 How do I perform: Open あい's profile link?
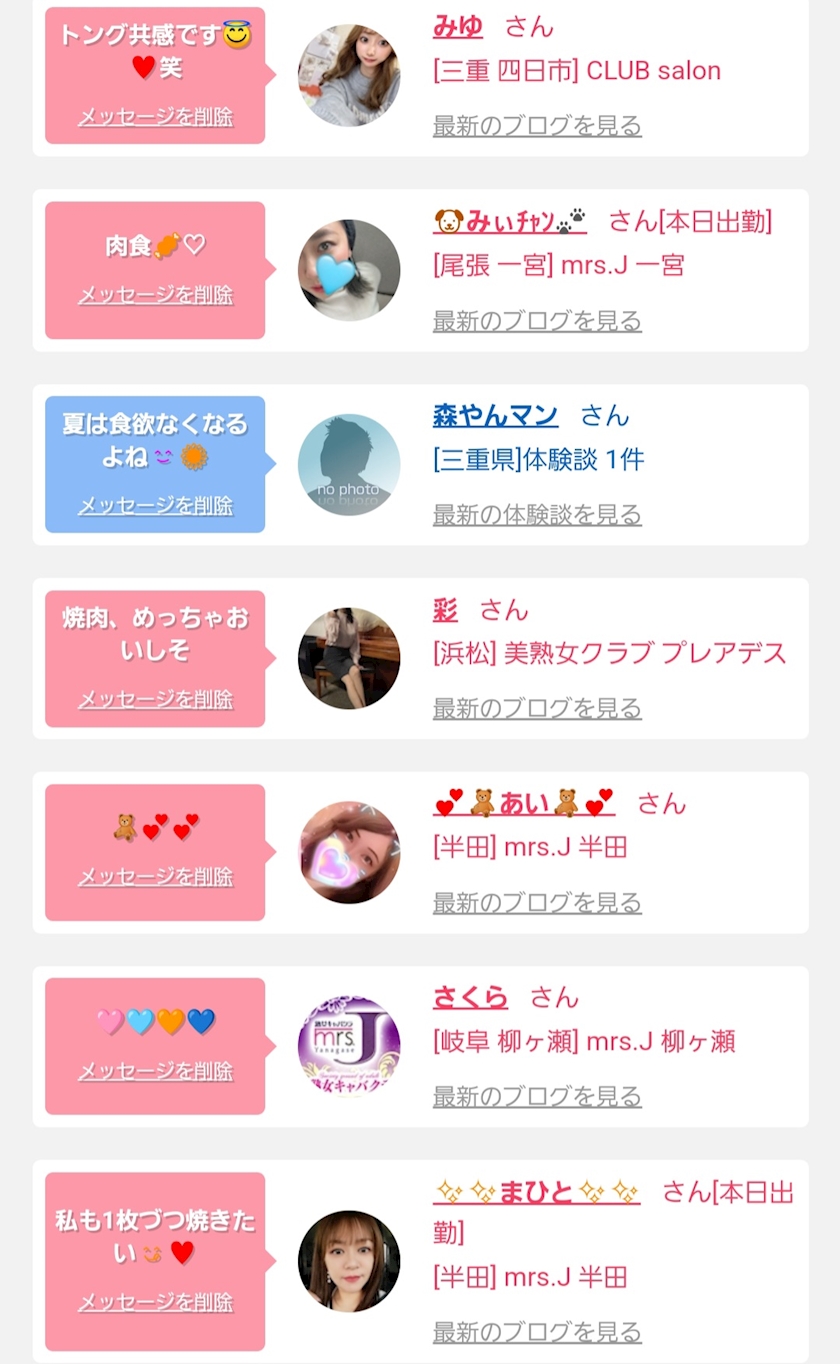[524, 803]
